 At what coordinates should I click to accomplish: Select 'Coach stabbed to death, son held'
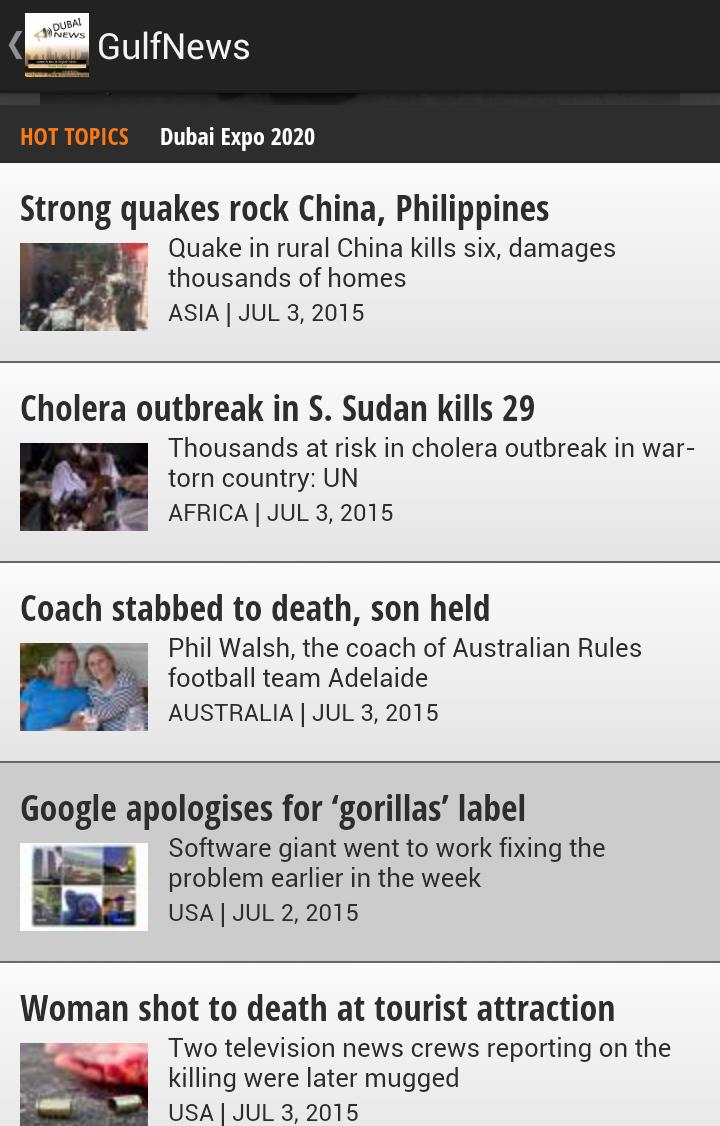tap(255, 607)
